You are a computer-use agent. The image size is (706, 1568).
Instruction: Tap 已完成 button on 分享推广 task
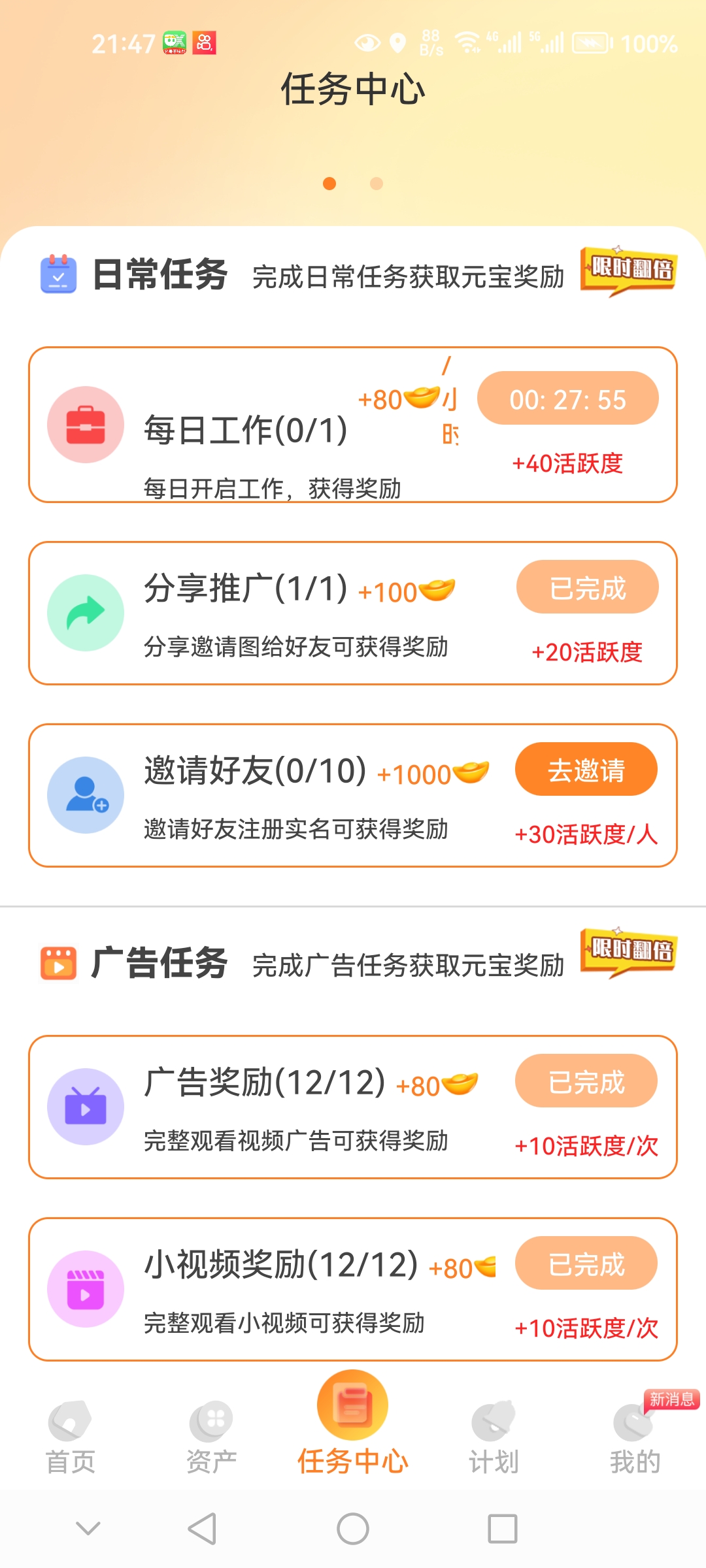point(587,587)
